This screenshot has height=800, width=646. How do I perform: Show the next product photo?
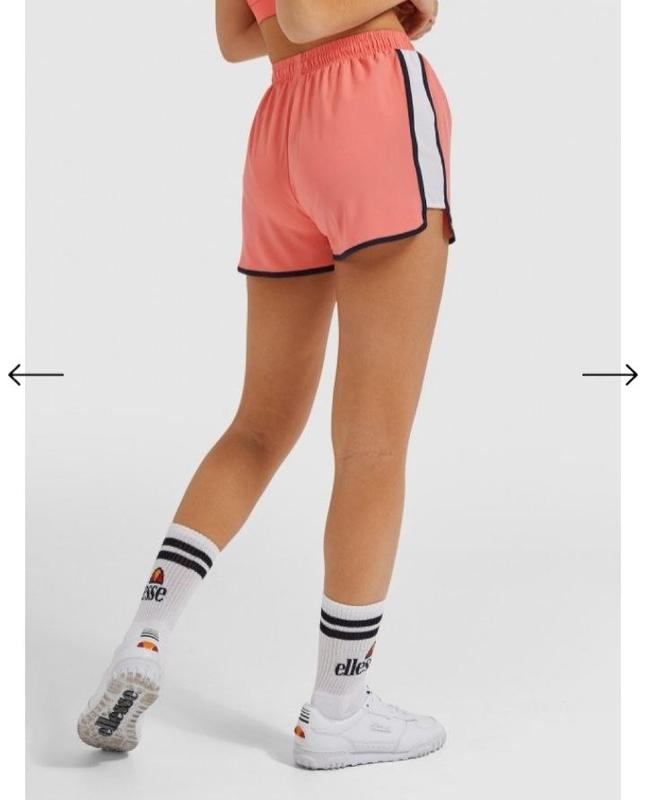610,375
